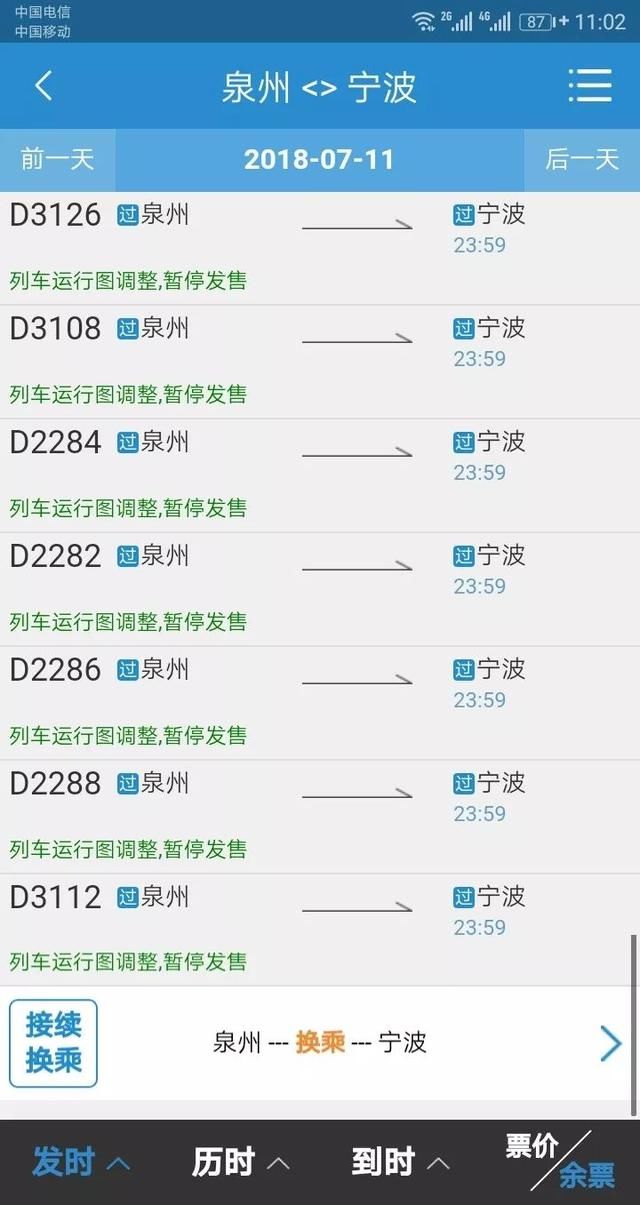Screen dimensions: 640x1205
Task: Open train D3108 details
Action: (x=320, y=362)
